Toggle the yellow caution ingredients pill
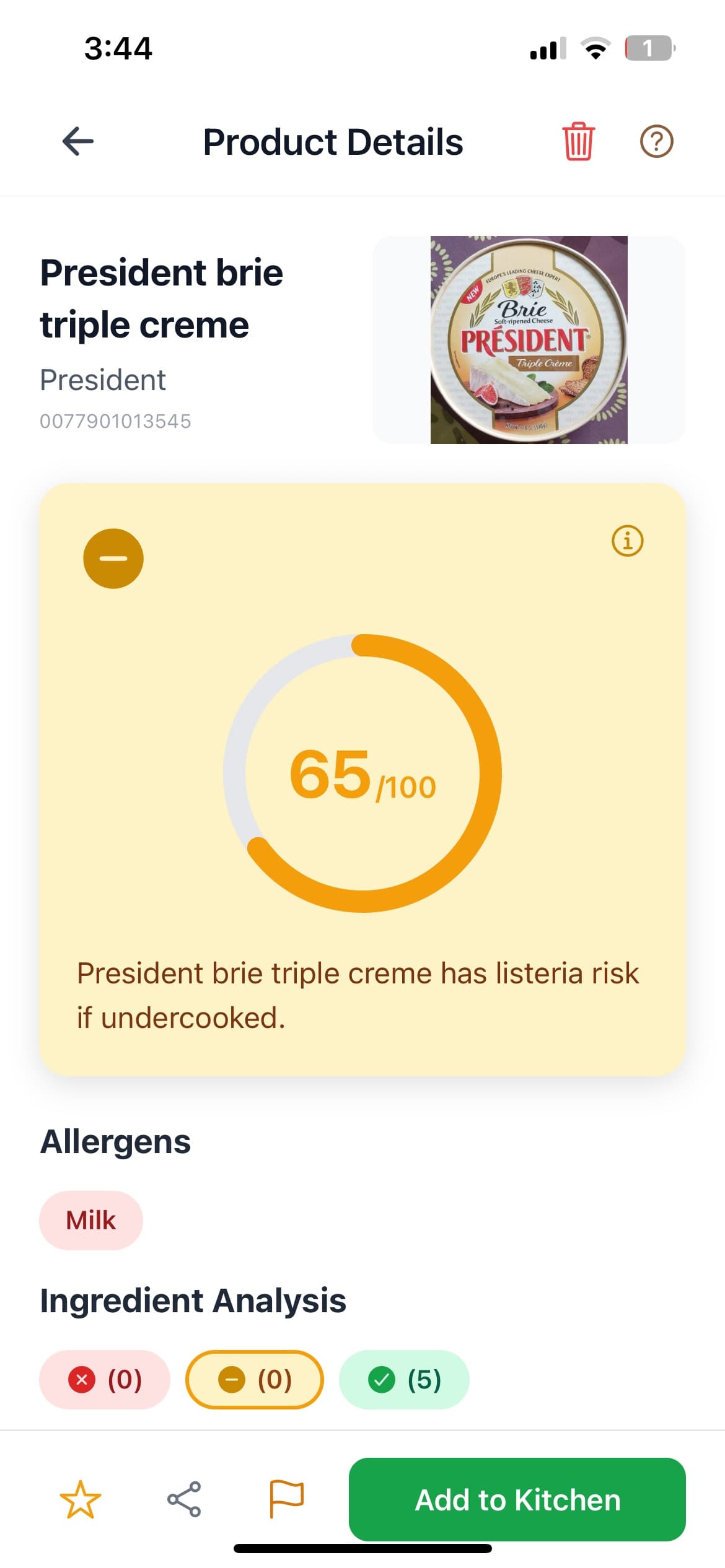Viewport: 725px width, 1568px height. click(x=254, y=1380)
